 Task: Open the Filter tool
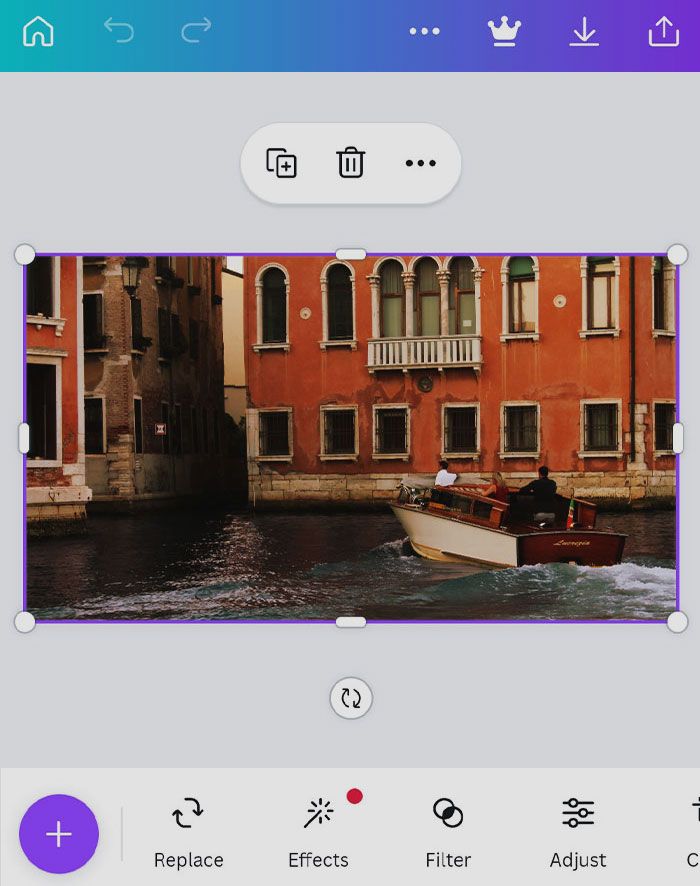[448, 832]
